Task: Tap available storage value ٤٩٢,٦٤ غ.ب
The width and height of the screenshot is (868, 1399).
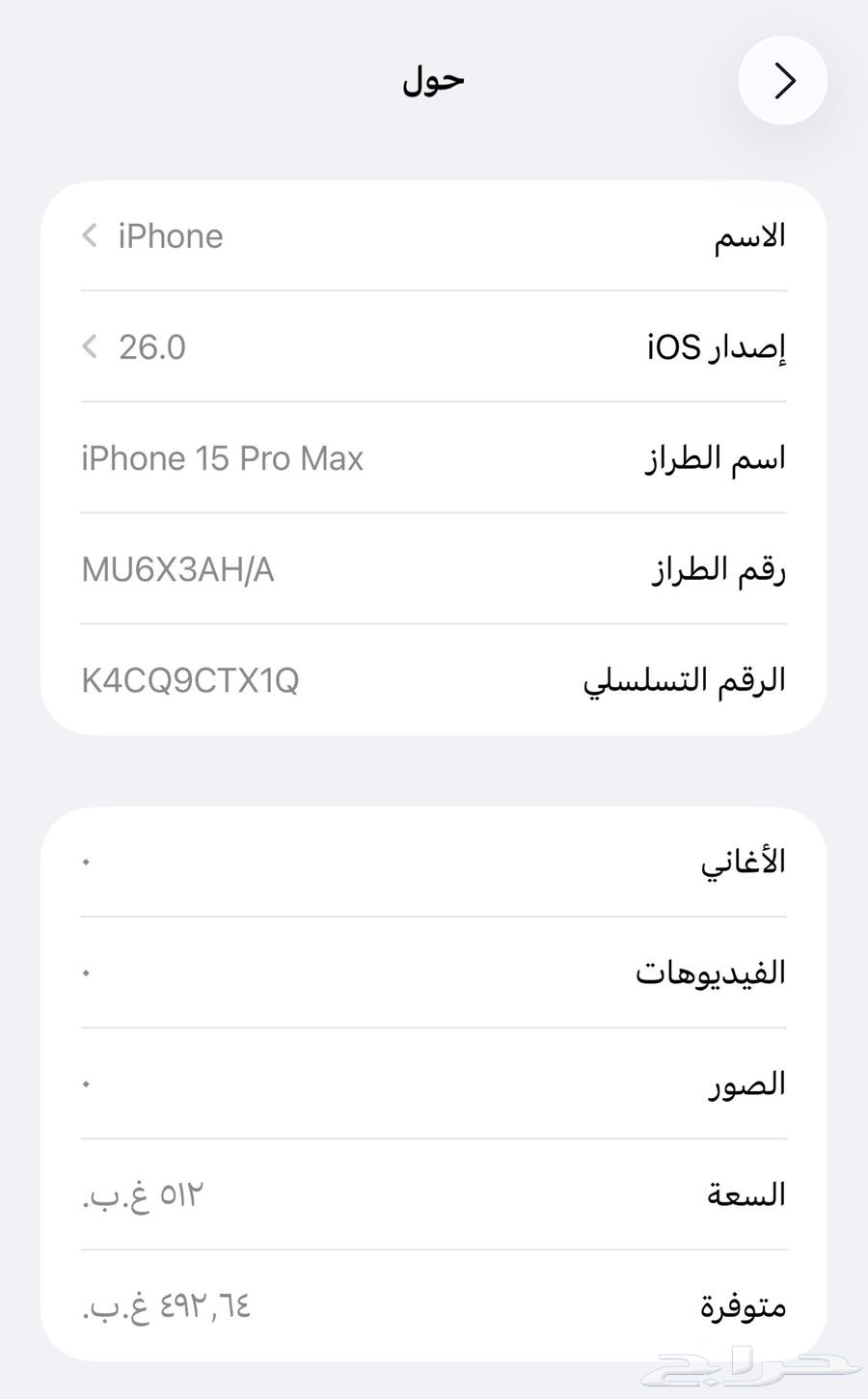Action: tap(164, 1304)
